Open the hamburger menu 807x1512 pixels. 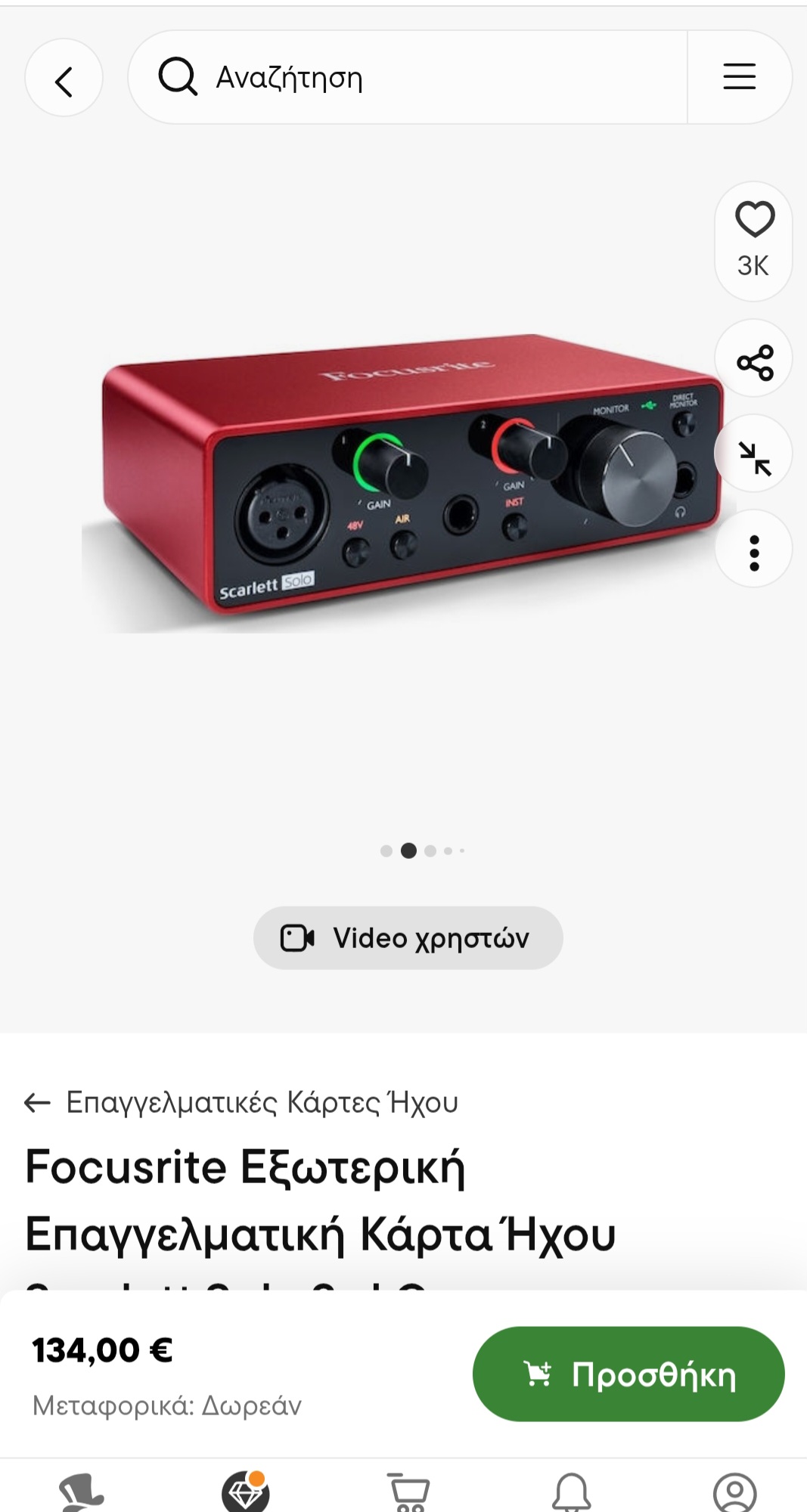(739, 77)
